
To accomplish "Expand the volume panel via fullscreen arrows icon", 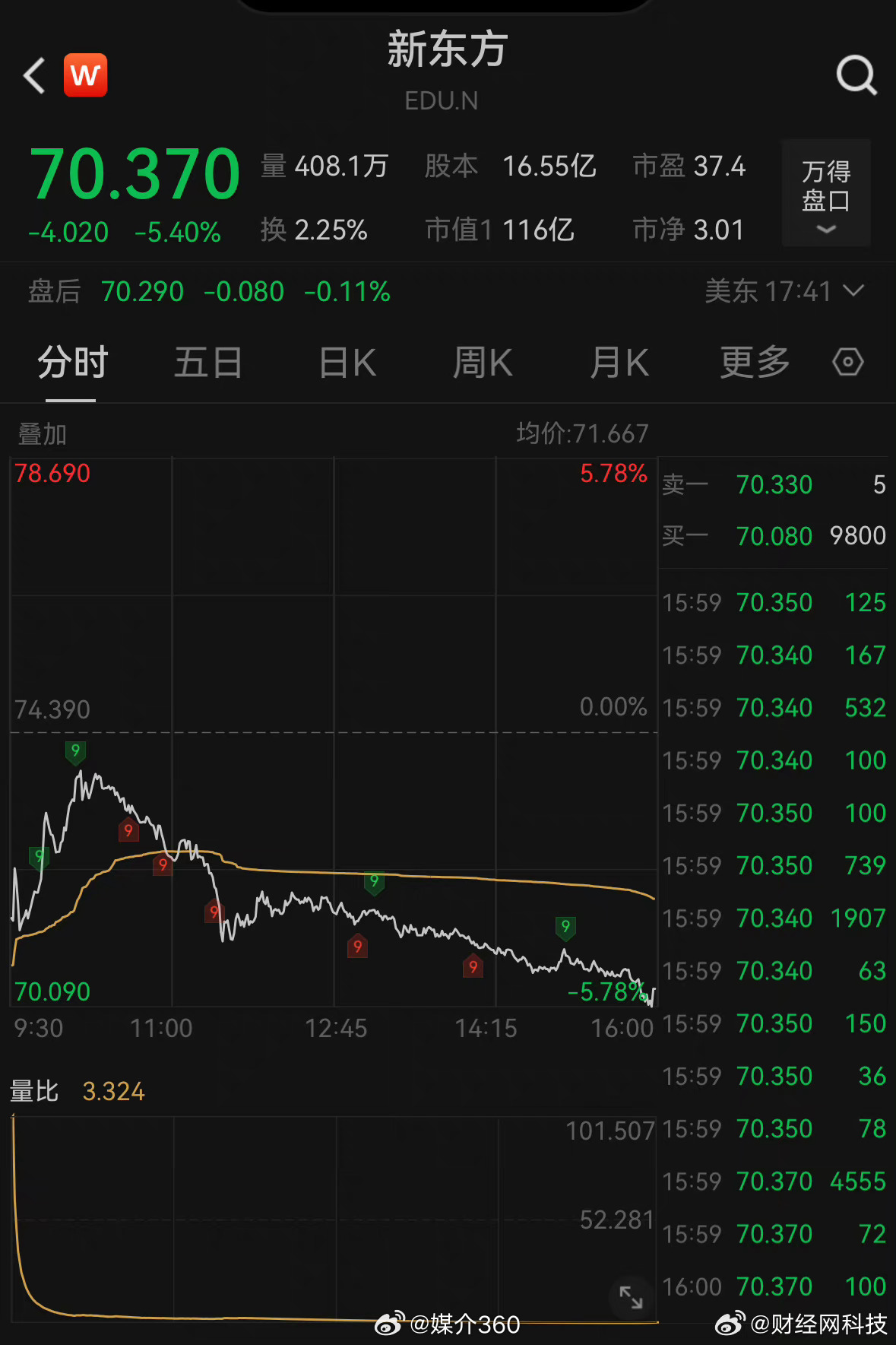I will (629, 1297).
